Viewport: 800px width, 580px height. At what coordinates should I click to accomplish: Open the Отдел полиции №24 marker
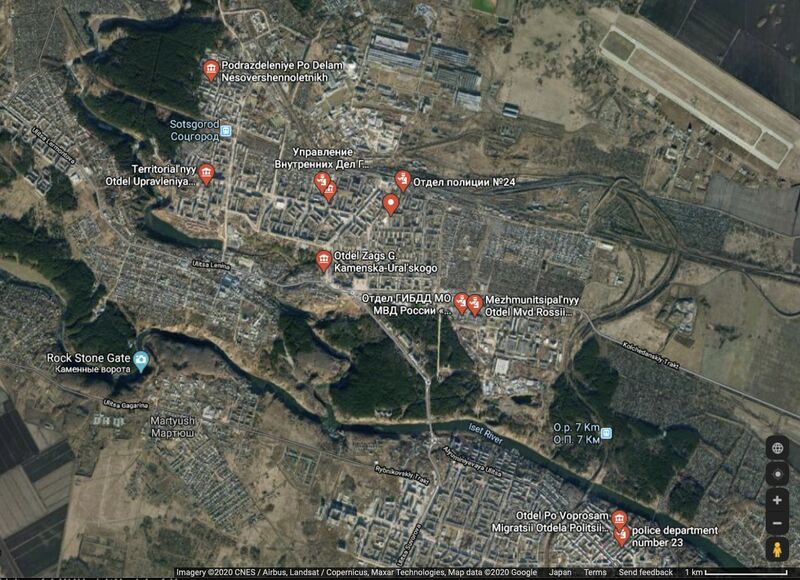tap(402, 180)
